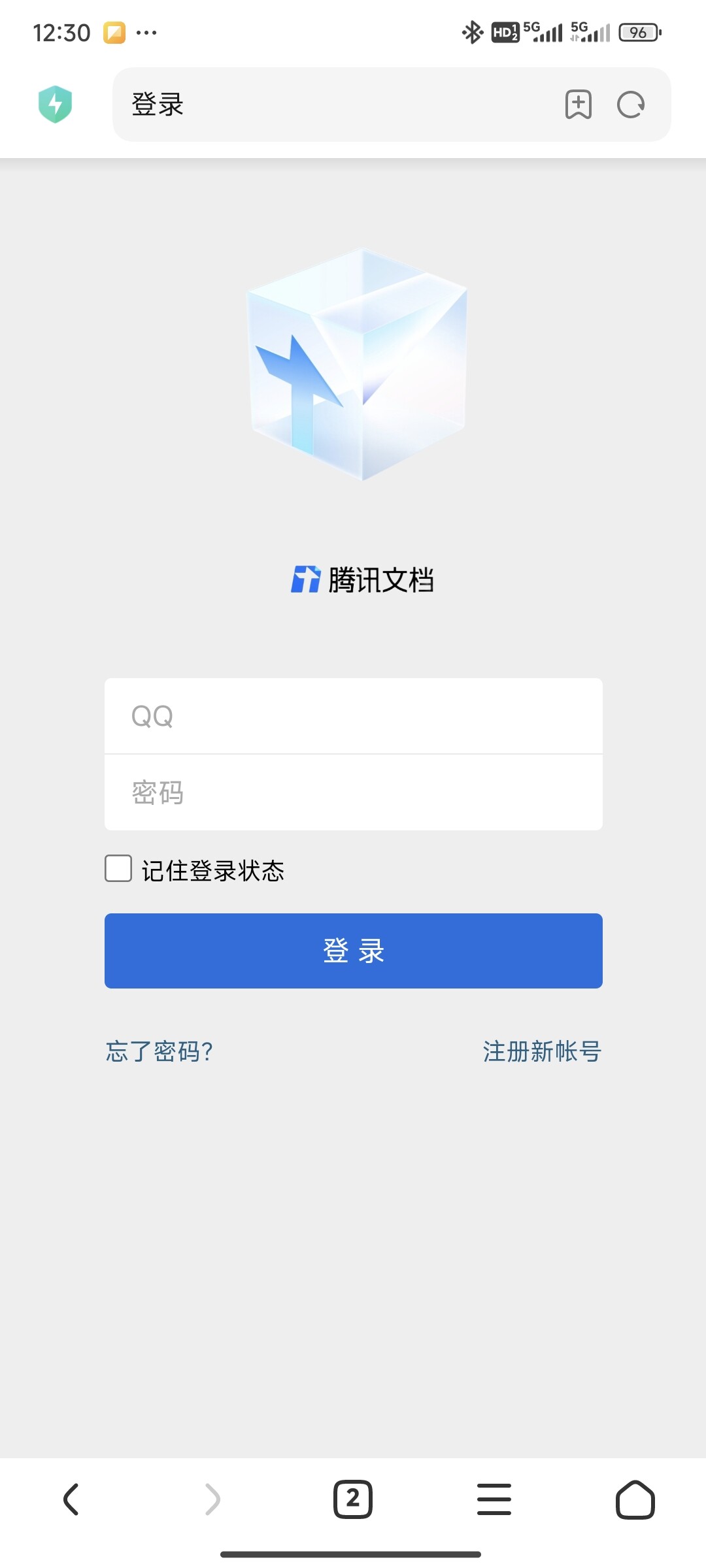Go back with the browser back arrow
The image size is (706, 1568).
[x=71, y=1499]
